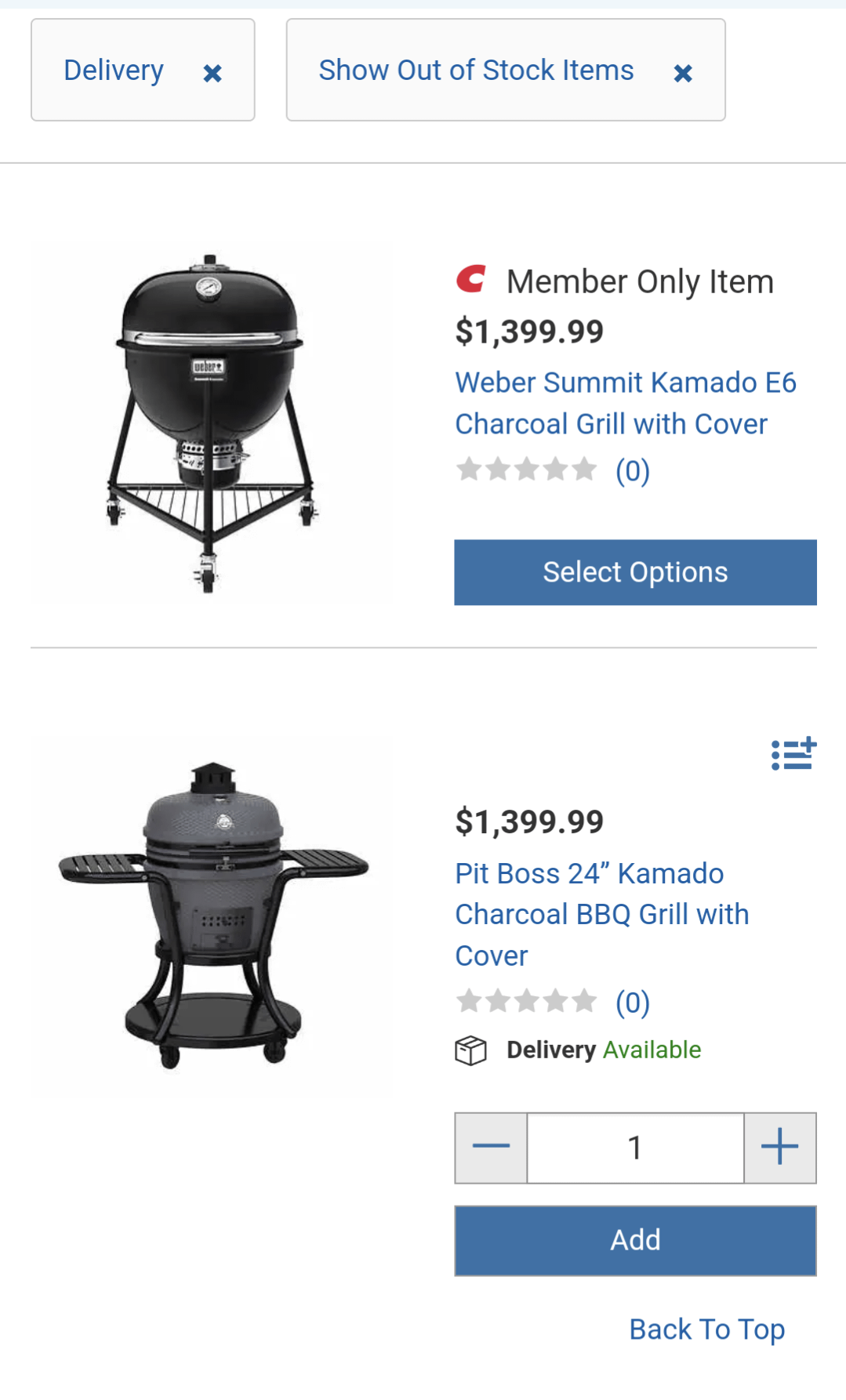Open the Pit Boss 24" Kamado product link
Image resolution: width=846 pixels, height=1400 pixels.
pyautogui.click(x=602, y=914)
